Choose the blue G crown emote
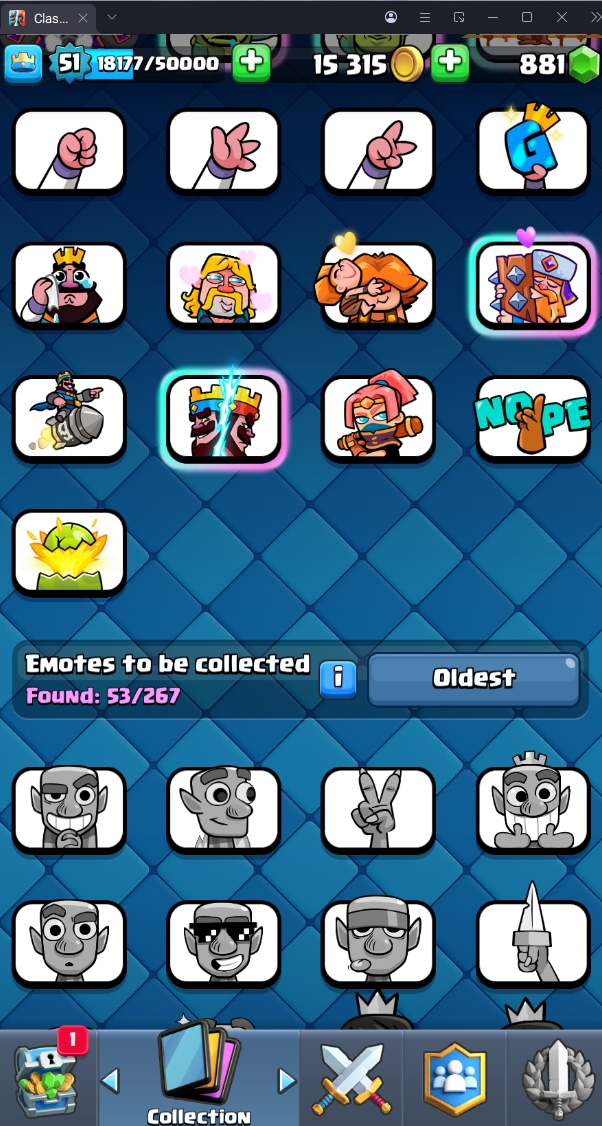The width and height of the screenshot is (602, 1126). [x=533, y=150]
